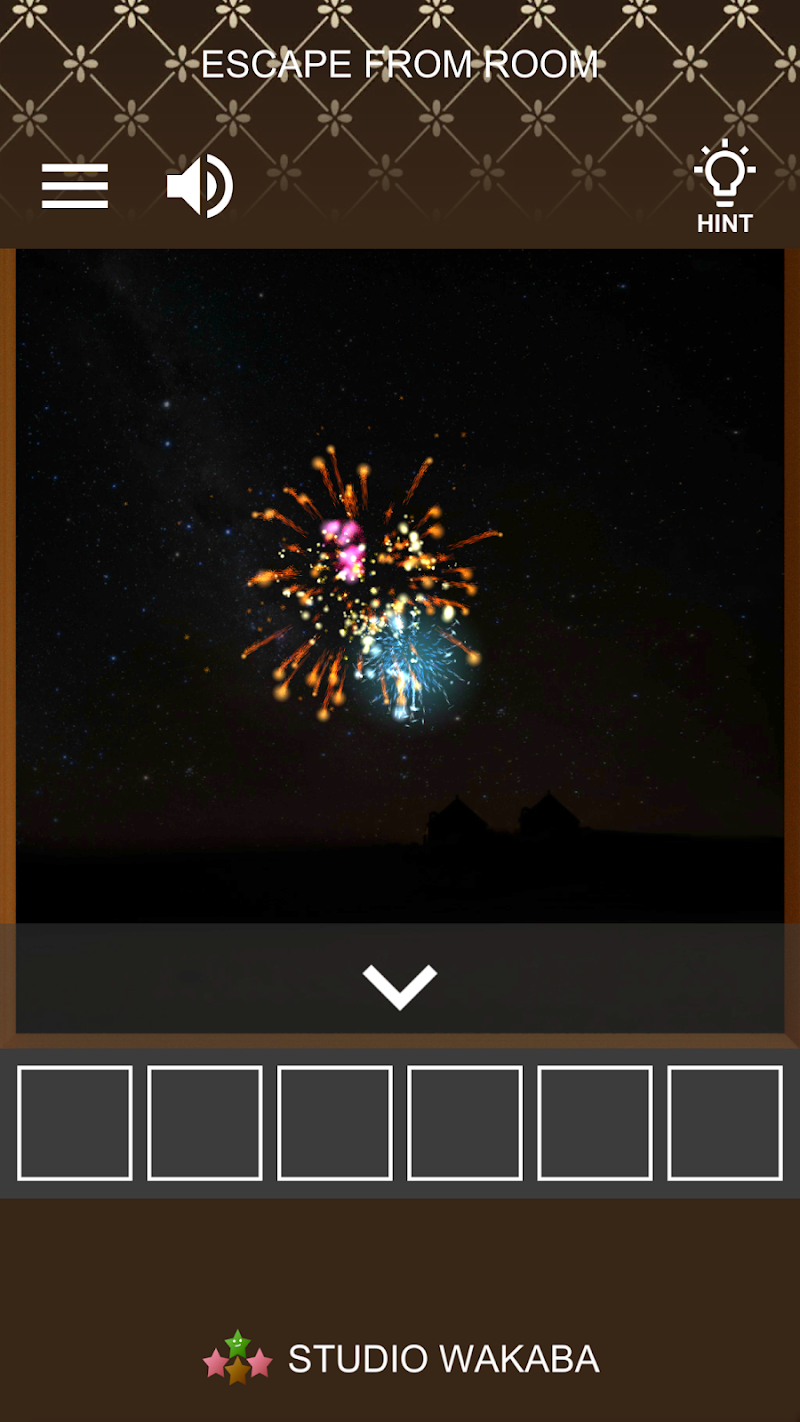Open the HINT lightbulb
Screen dimensions: 800x1422
click(724, 187)
